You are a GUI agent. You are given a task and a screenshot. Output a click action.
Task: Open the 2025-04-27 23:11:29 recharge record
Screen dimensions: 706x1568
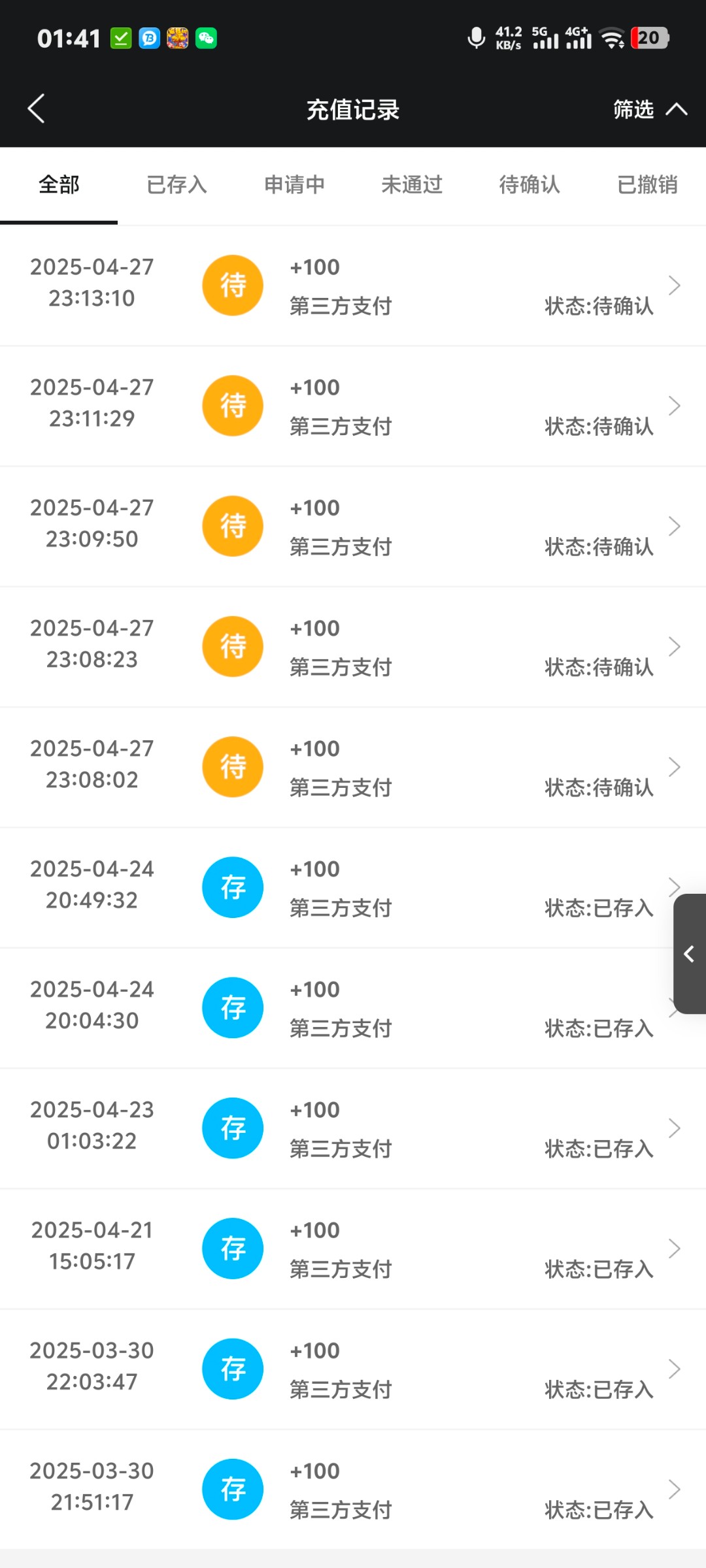(353, 406)
